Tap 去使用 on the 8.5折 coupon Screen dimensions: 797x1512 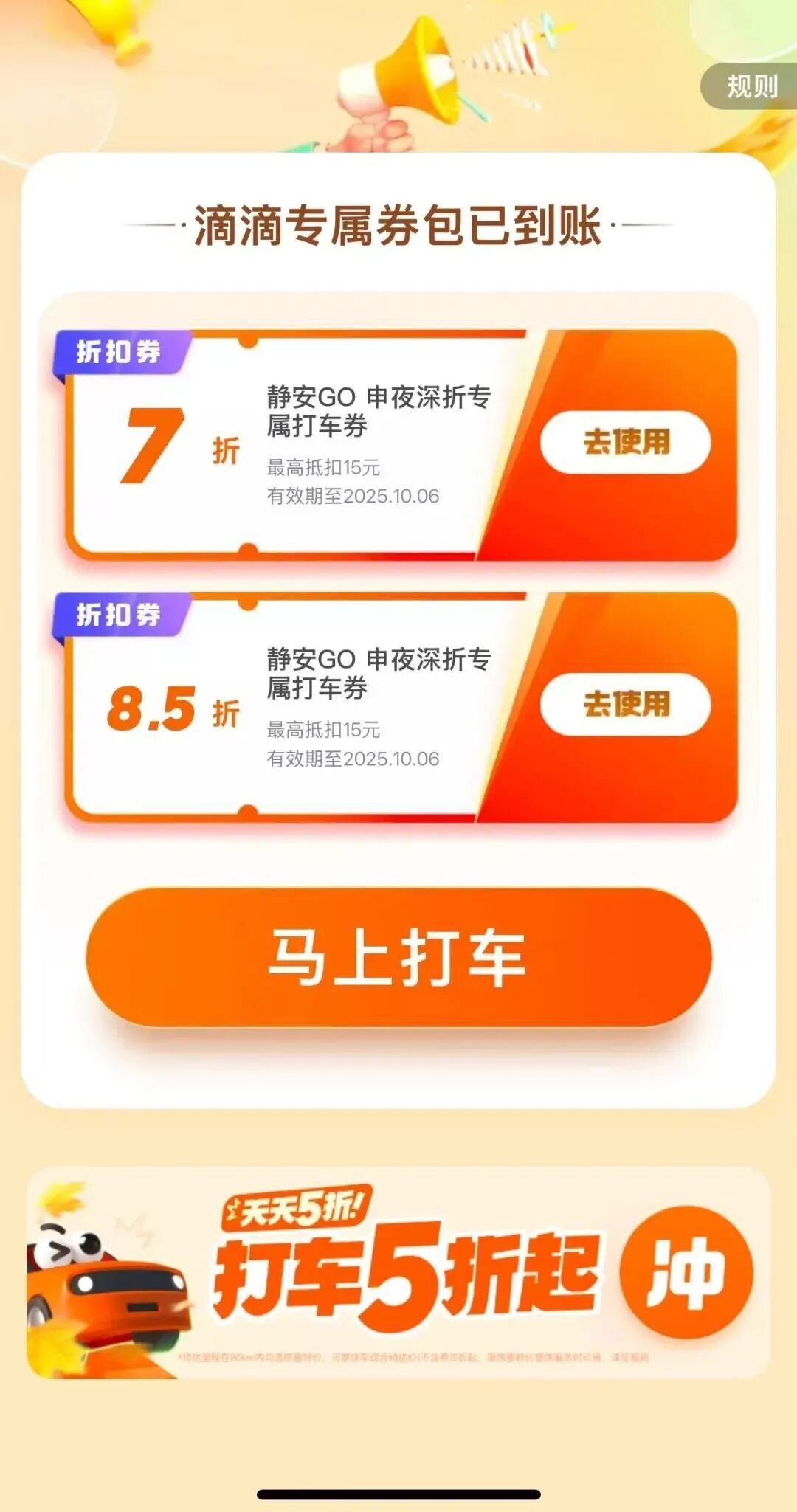tap(625, 705)
